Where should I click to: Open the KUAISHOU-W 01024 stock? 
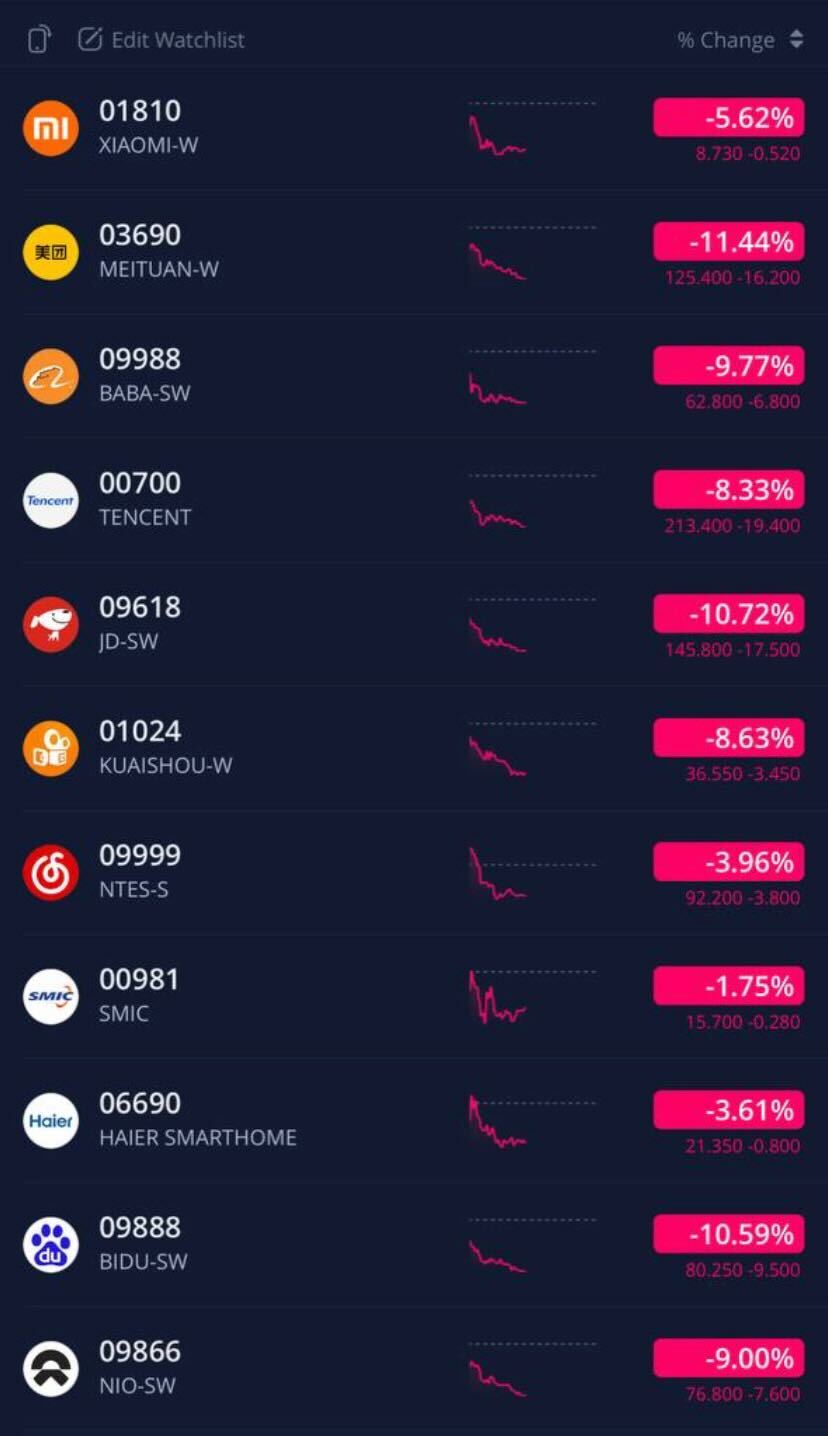[414, 749]
